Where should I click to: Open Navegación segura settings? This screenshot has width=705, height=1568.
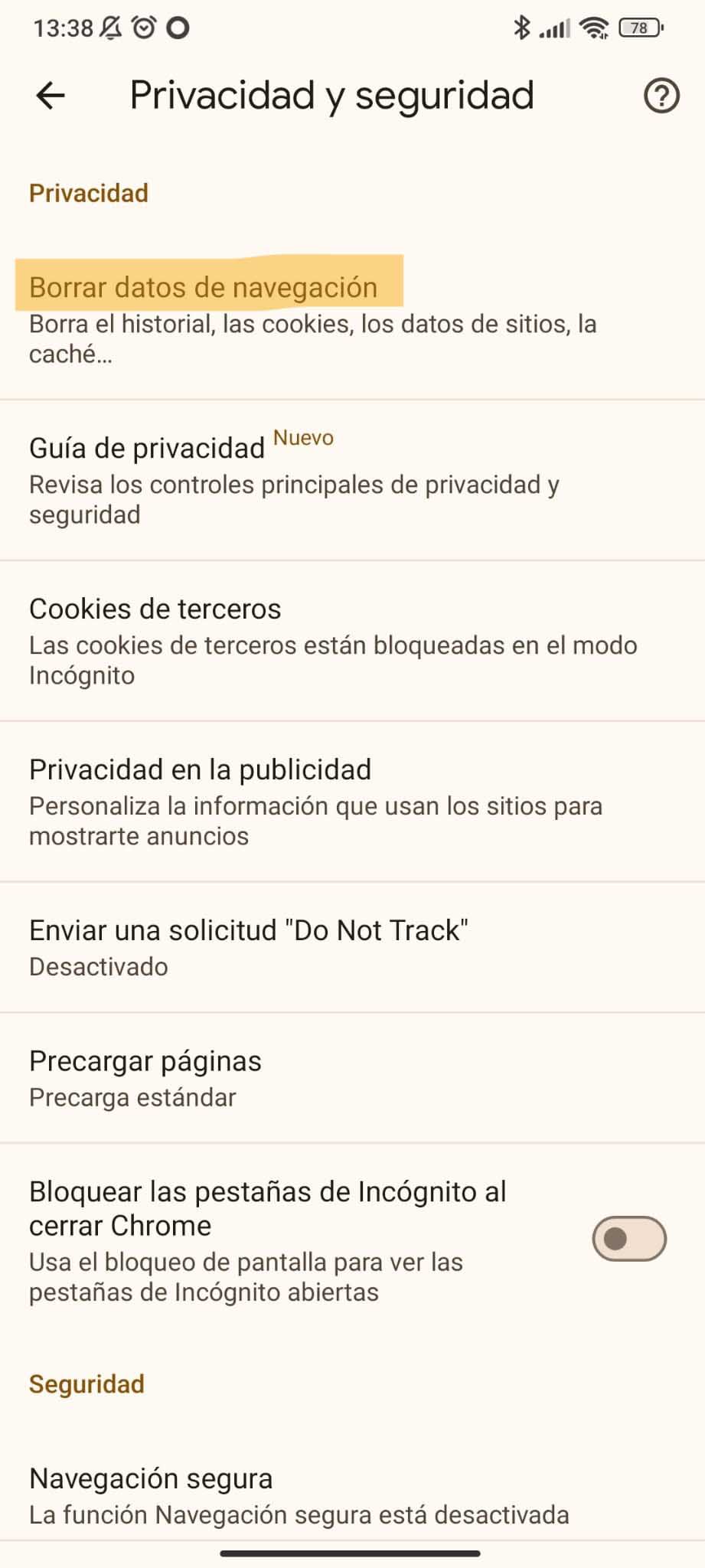click(151, 1478)
